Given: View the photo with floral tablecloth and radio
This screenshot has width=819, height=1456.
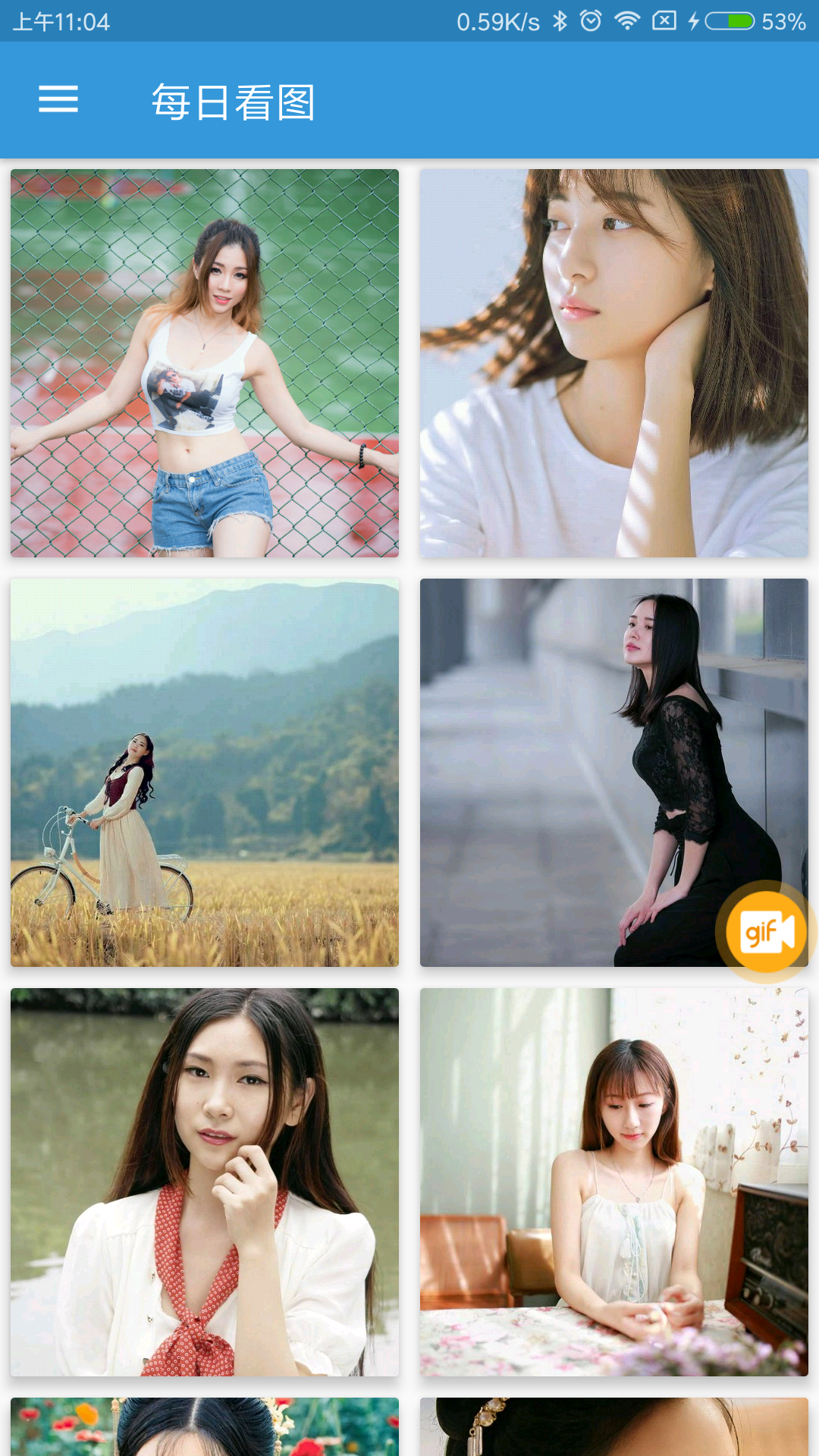Looking at the screenshot, I should click(x=614, y=1182).
